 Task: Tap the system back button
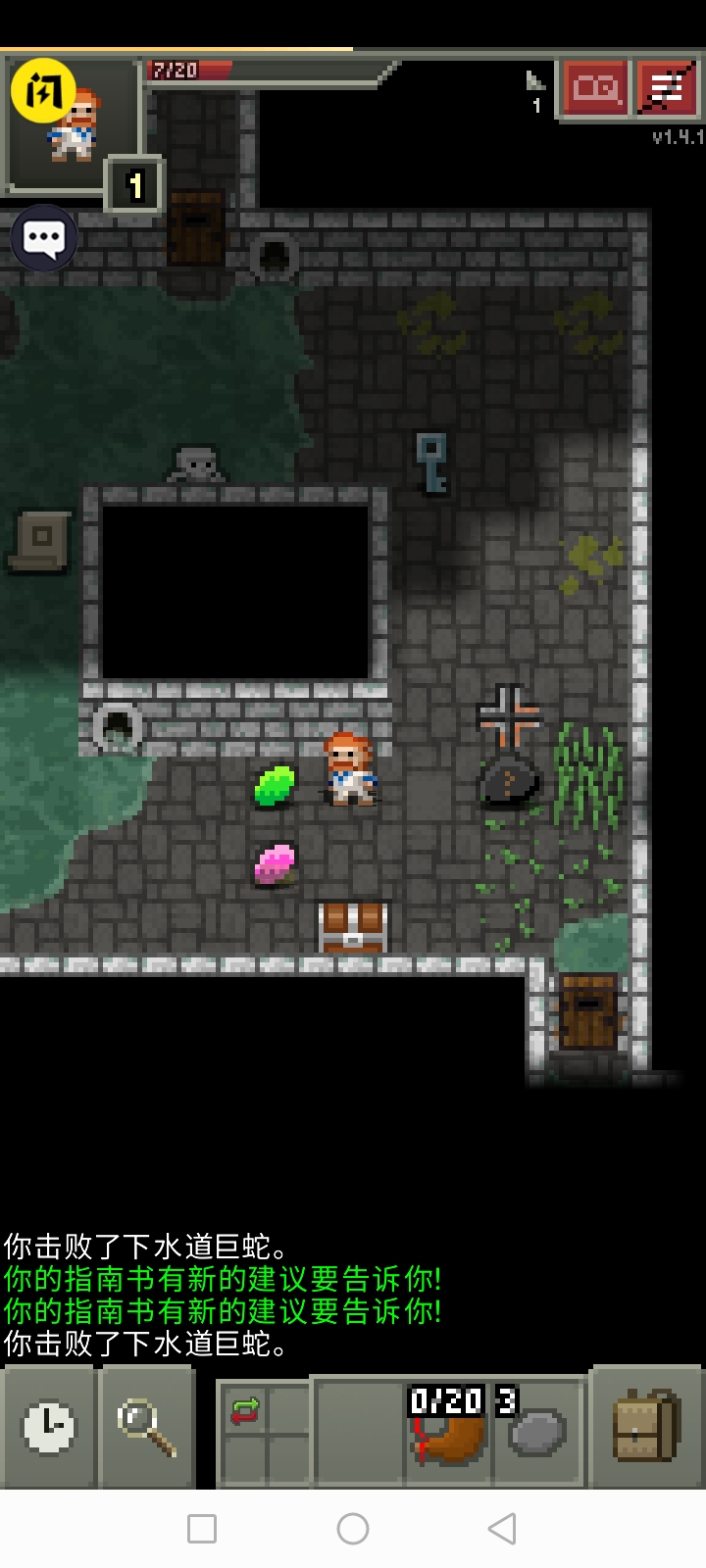point(502,1528)
